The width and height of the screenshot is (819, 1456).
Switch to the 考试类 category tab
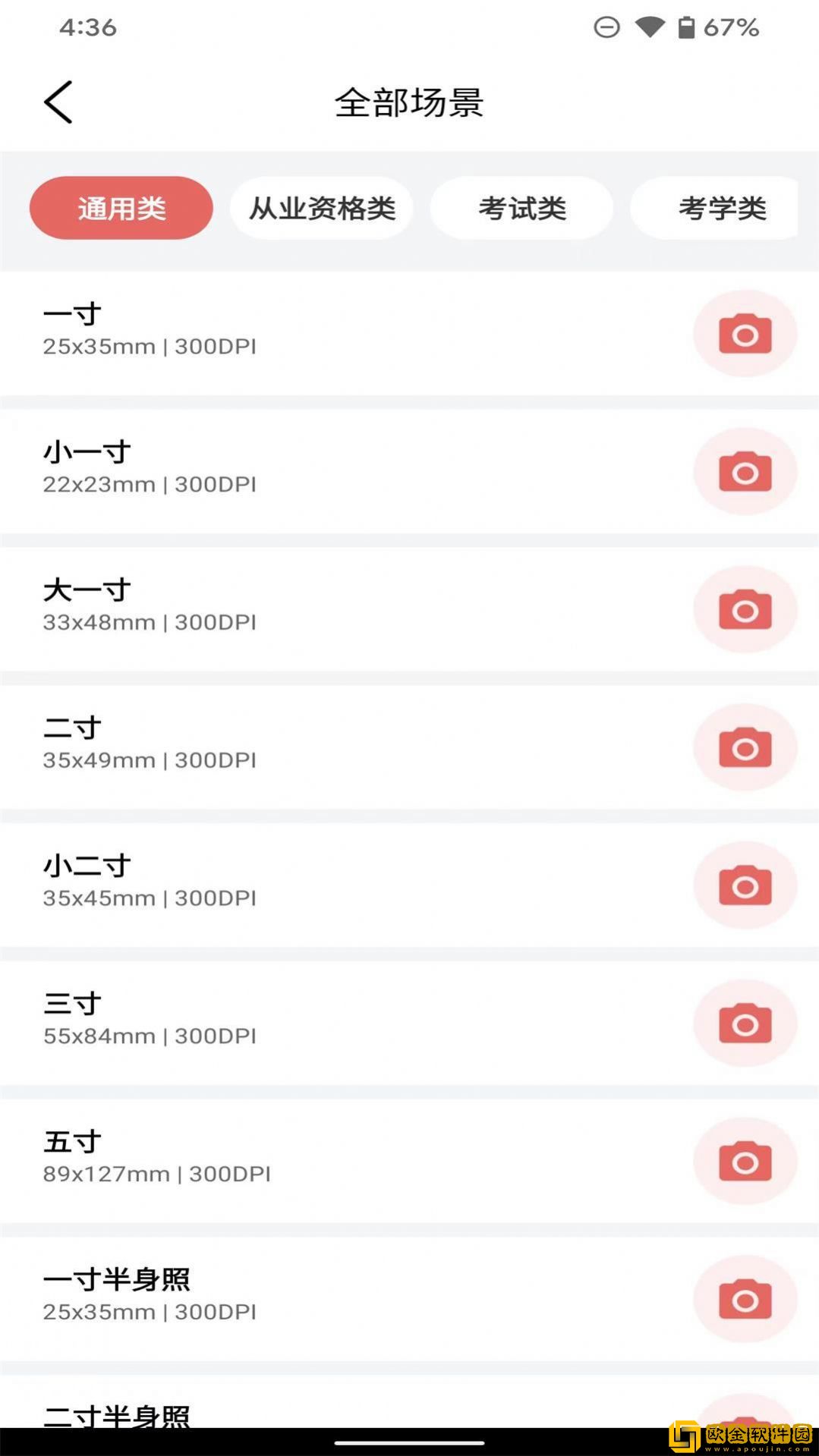point(521,208)
